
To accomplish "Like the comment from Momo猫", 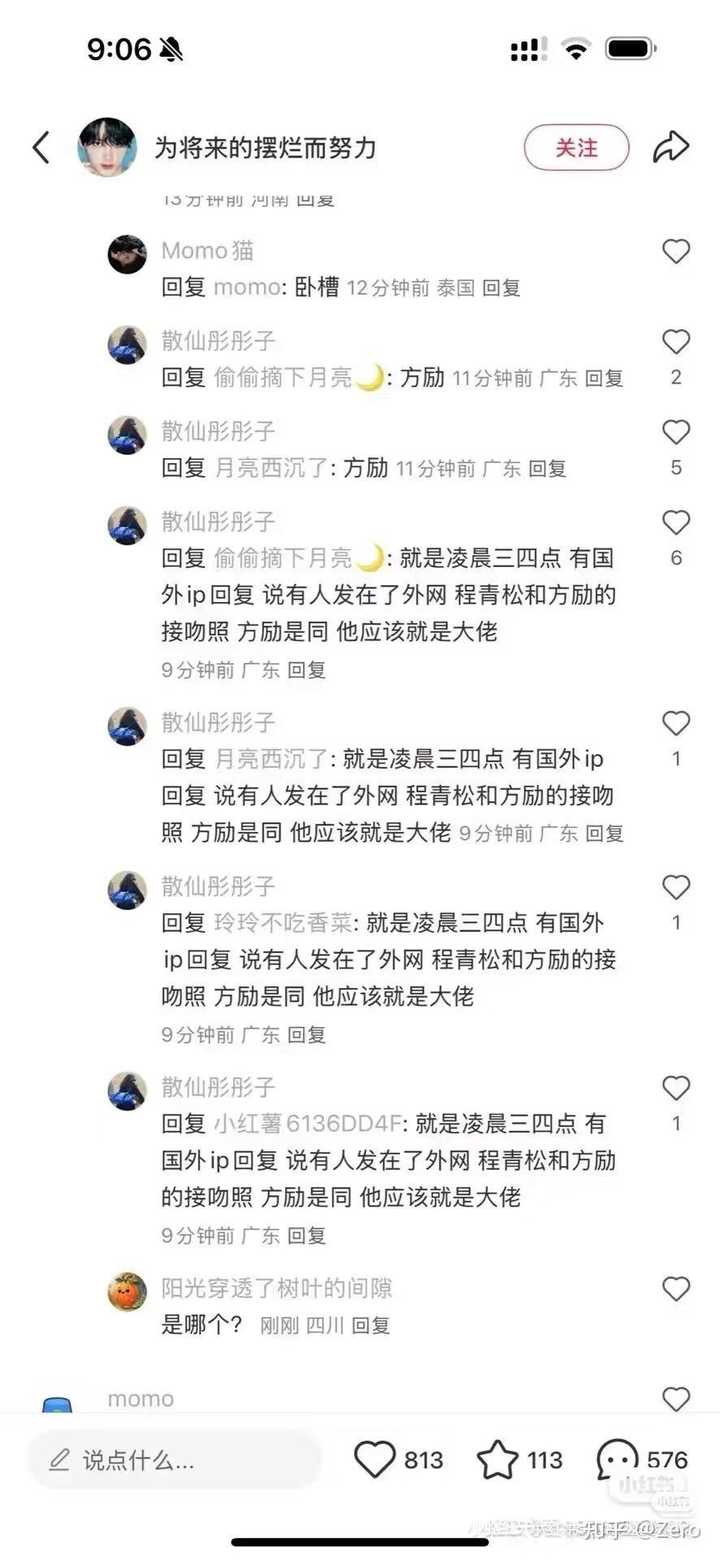I will (676, 251).
